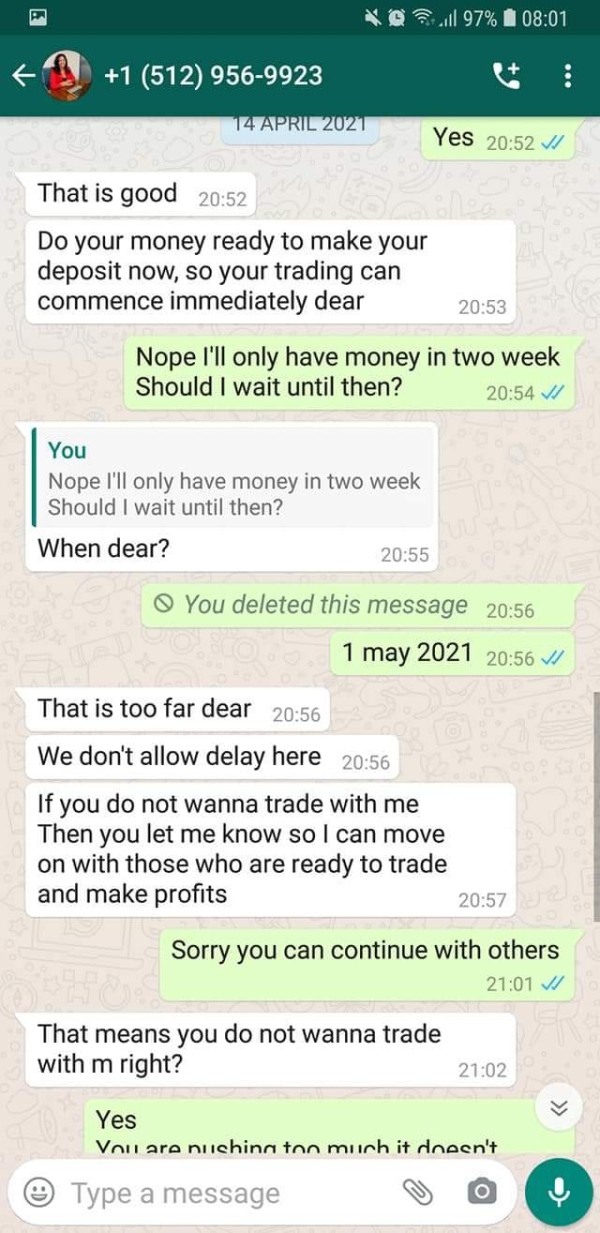This screenshot has height=1233, width=600.
Task: Start a call with this contact
Action: 507,76
